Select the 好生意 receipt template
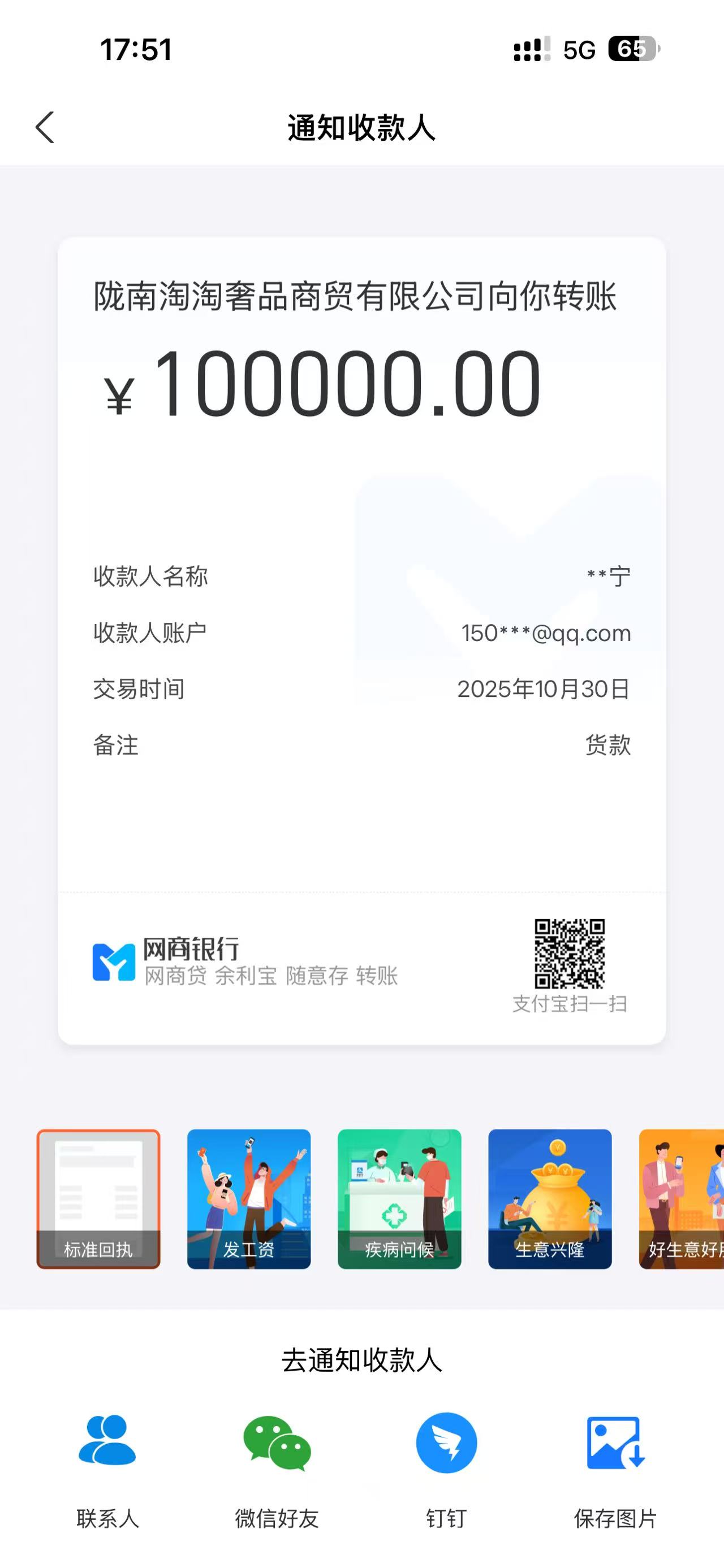 coord(682,1198)
